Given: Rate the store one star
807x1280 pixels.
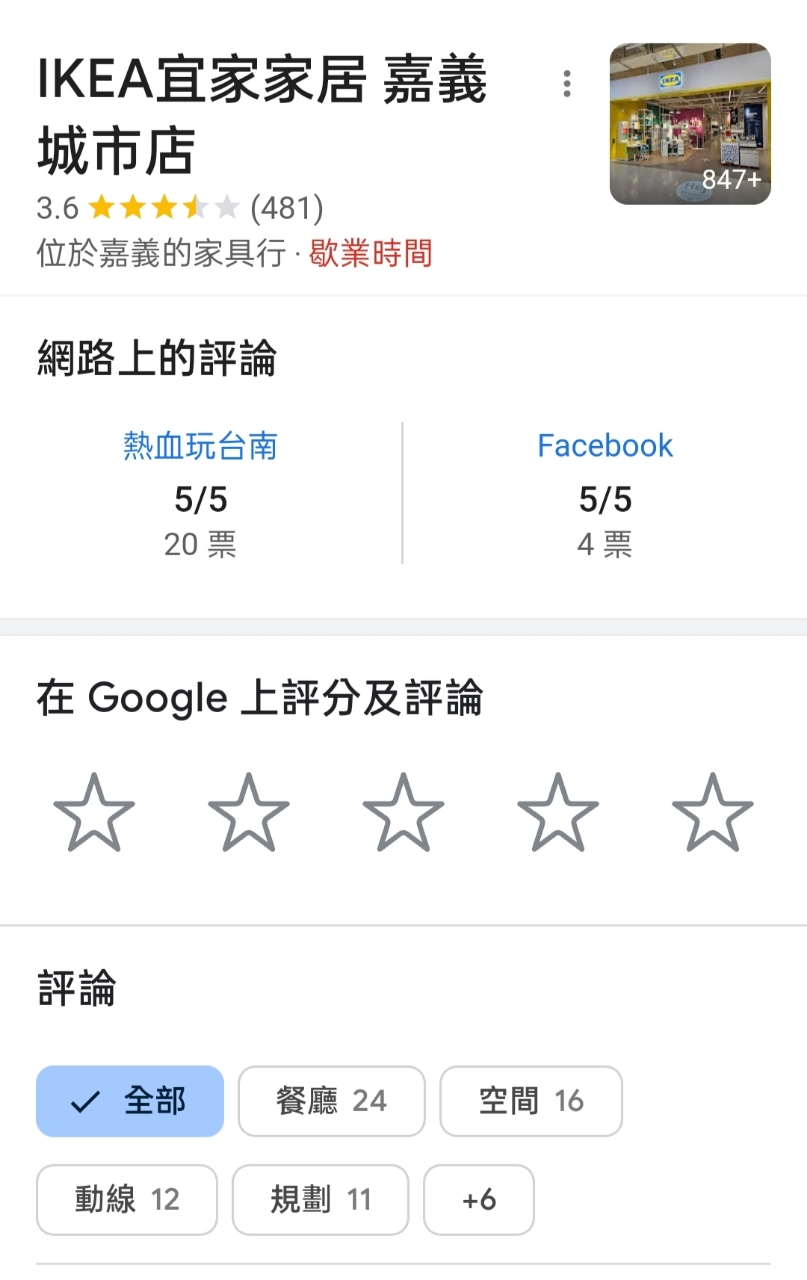Looking at the screenshot, I should 94,812.
